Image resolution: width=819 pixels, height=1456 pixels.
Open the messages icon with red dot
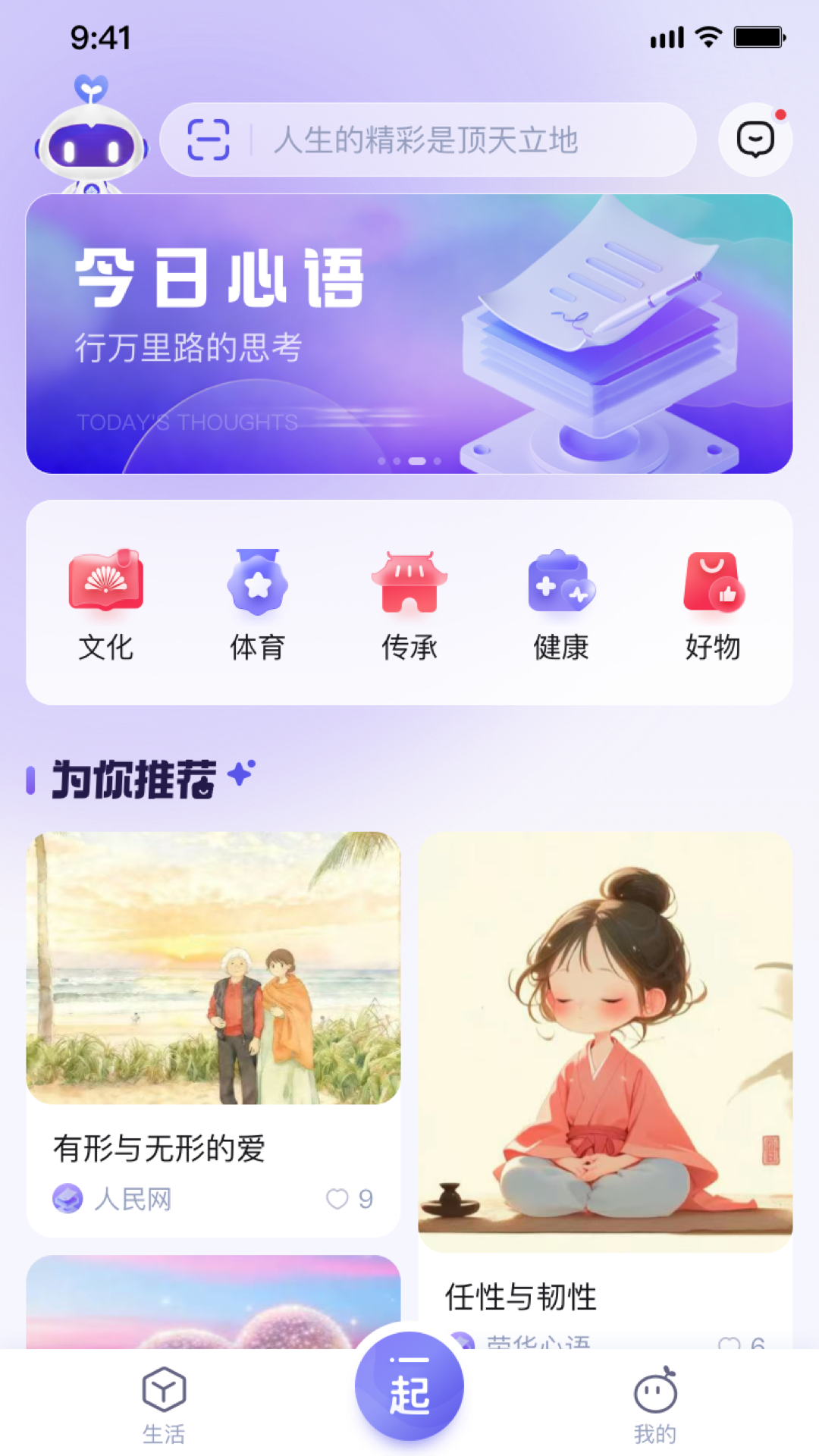coord(755,140)
